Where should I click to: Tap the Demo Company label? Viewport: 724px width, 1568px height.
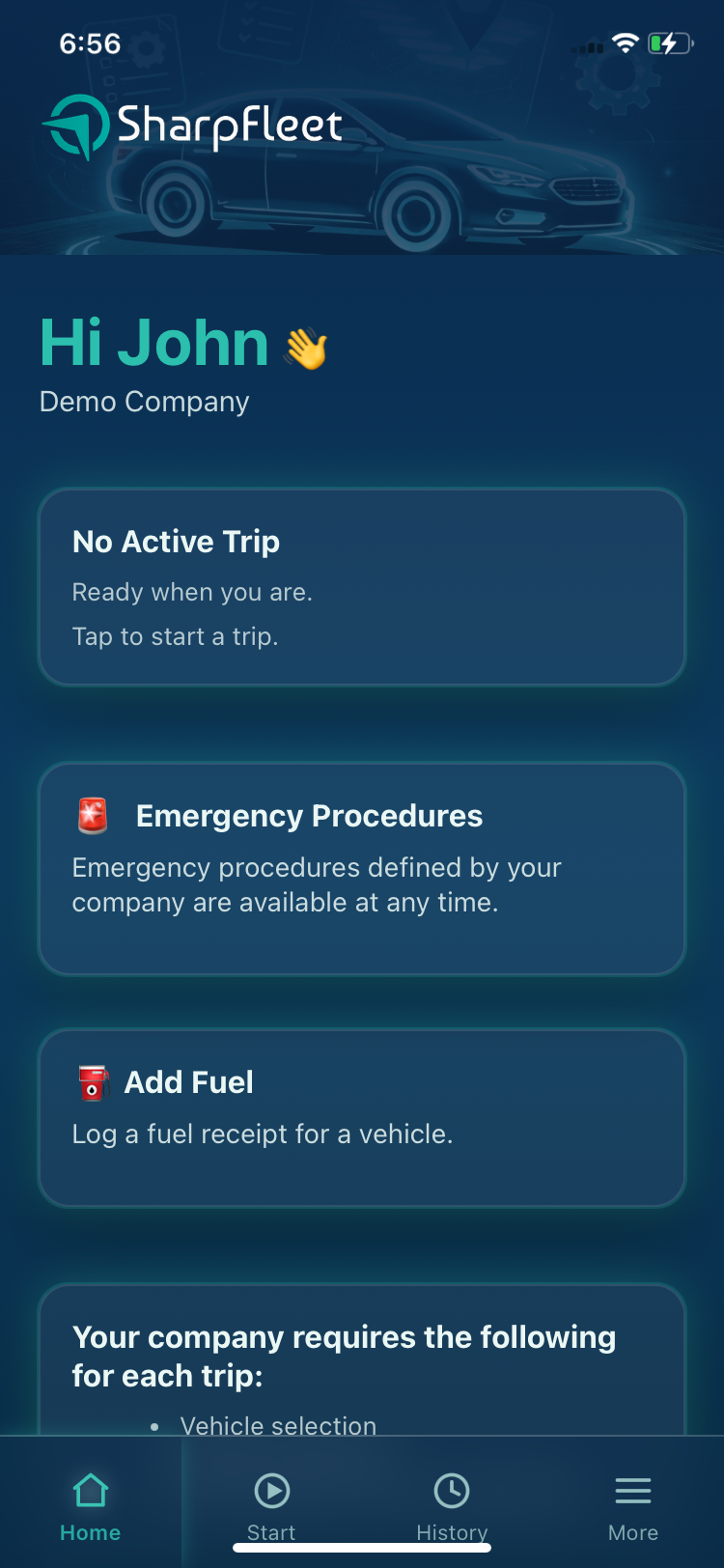coord(144,401)
